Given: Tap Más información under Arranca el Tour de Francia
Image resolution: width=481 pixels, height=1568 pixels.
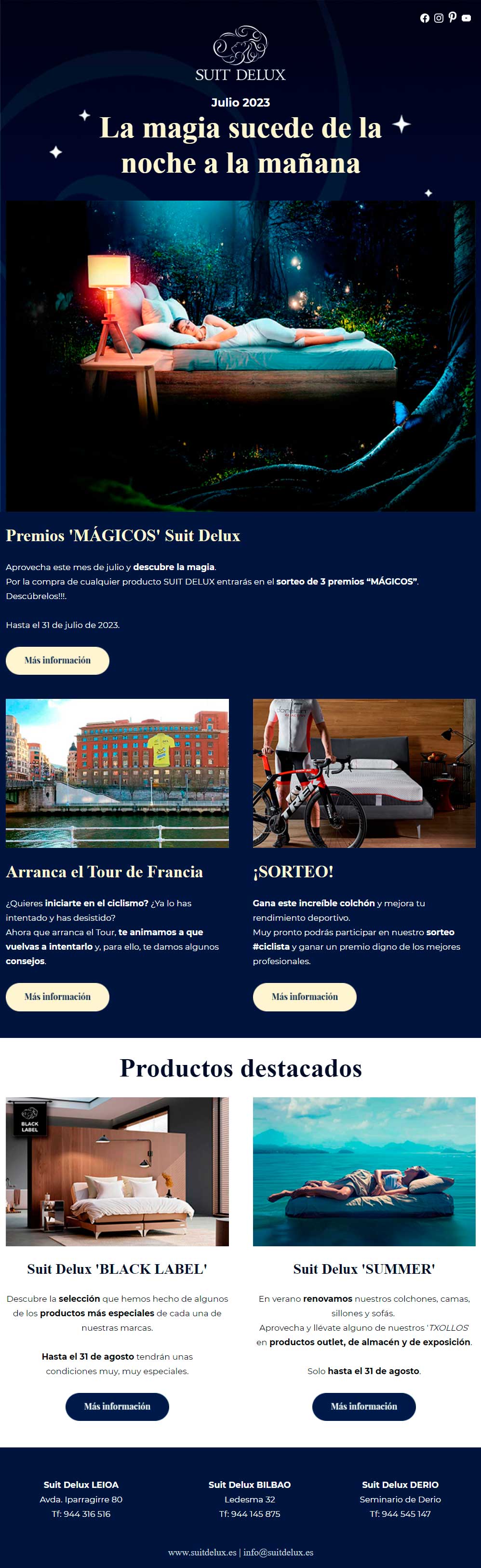Looking at the screenshot, I should coord(58,996).
